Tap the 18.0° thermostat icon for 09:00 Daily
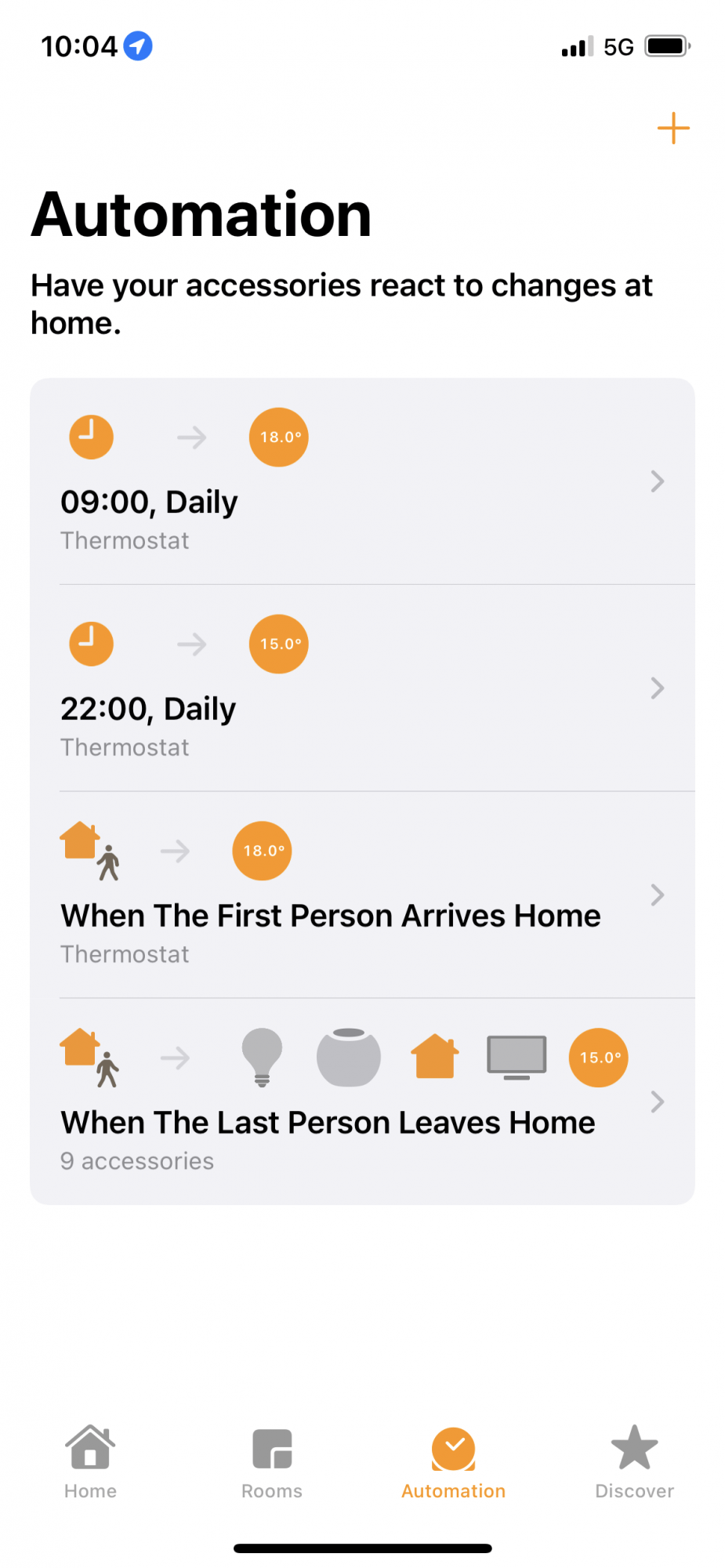 coord(278,437)
